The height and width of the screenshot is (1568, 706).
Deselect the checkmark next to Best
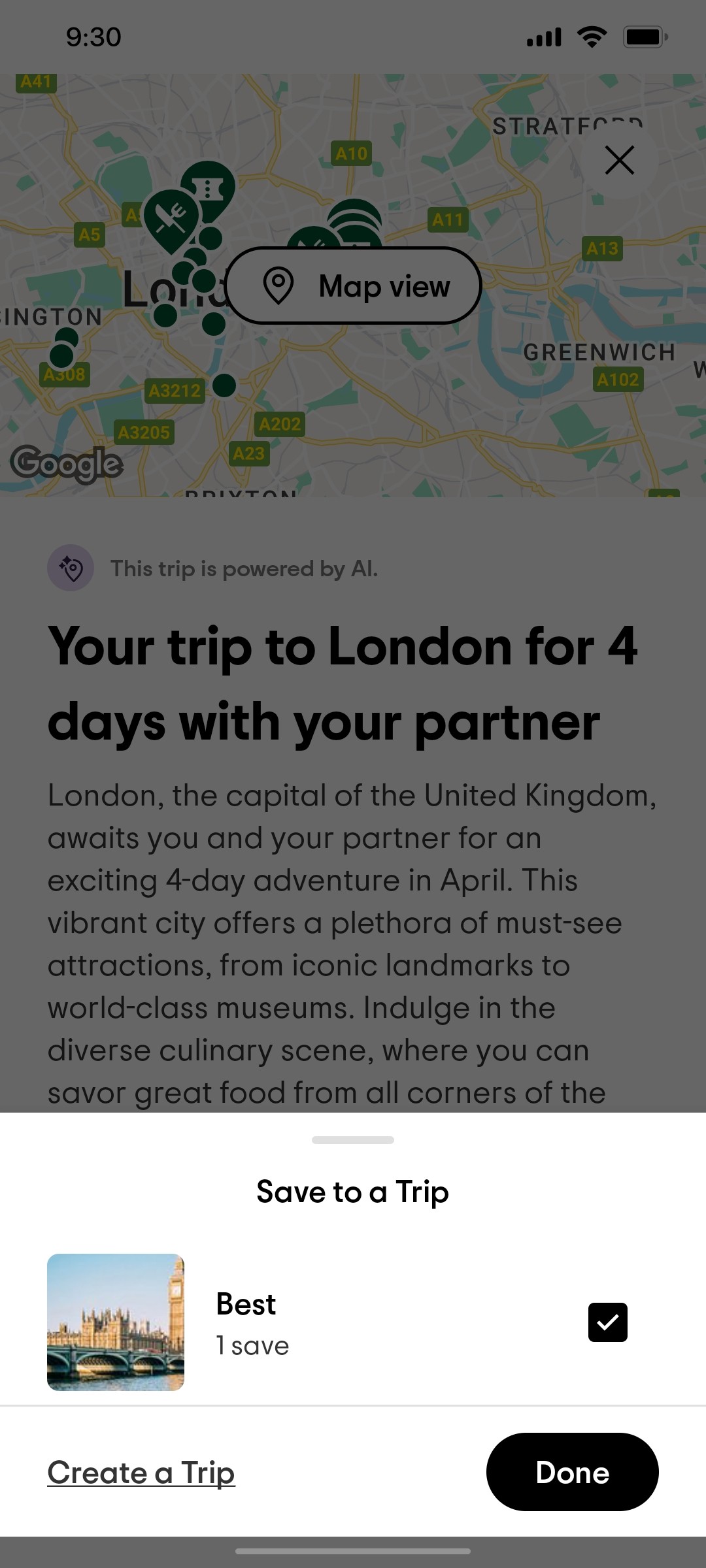[607, 1322]
